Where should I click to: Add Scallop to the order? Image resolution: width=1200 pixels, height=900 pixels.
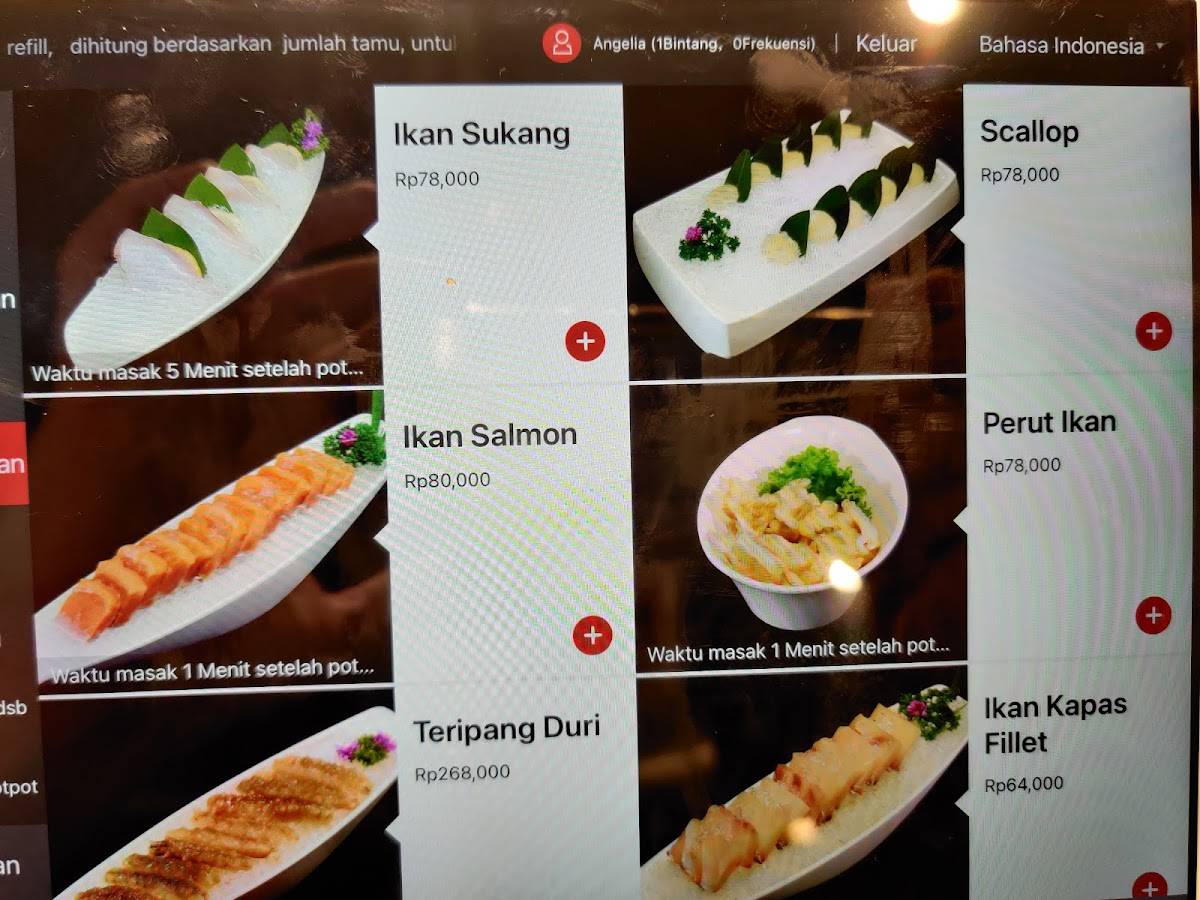tap(1153, 331)
